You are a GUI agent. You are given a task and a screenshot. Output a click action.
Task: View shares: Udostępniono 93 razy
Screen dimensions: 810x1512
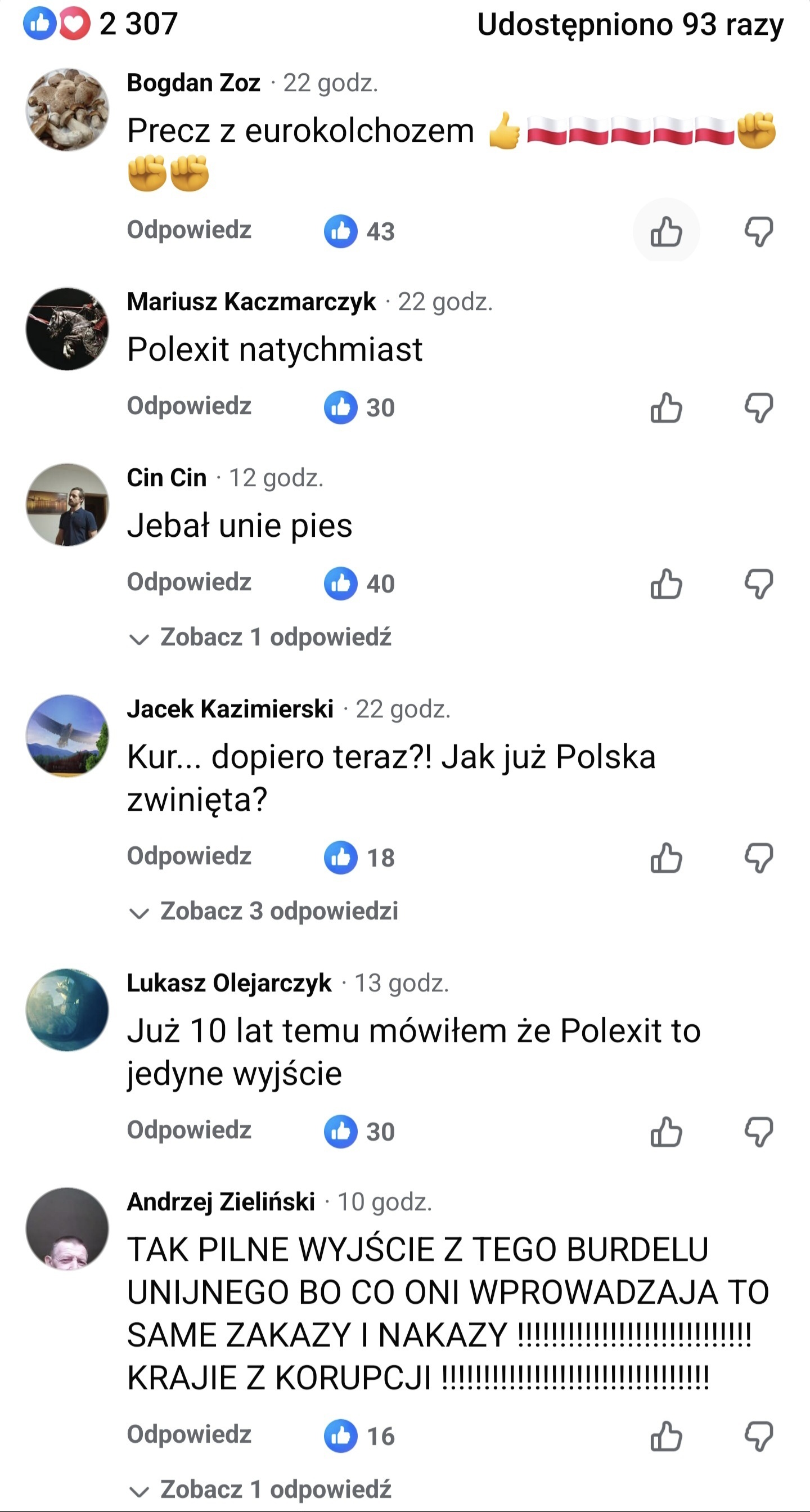(630, 25)
